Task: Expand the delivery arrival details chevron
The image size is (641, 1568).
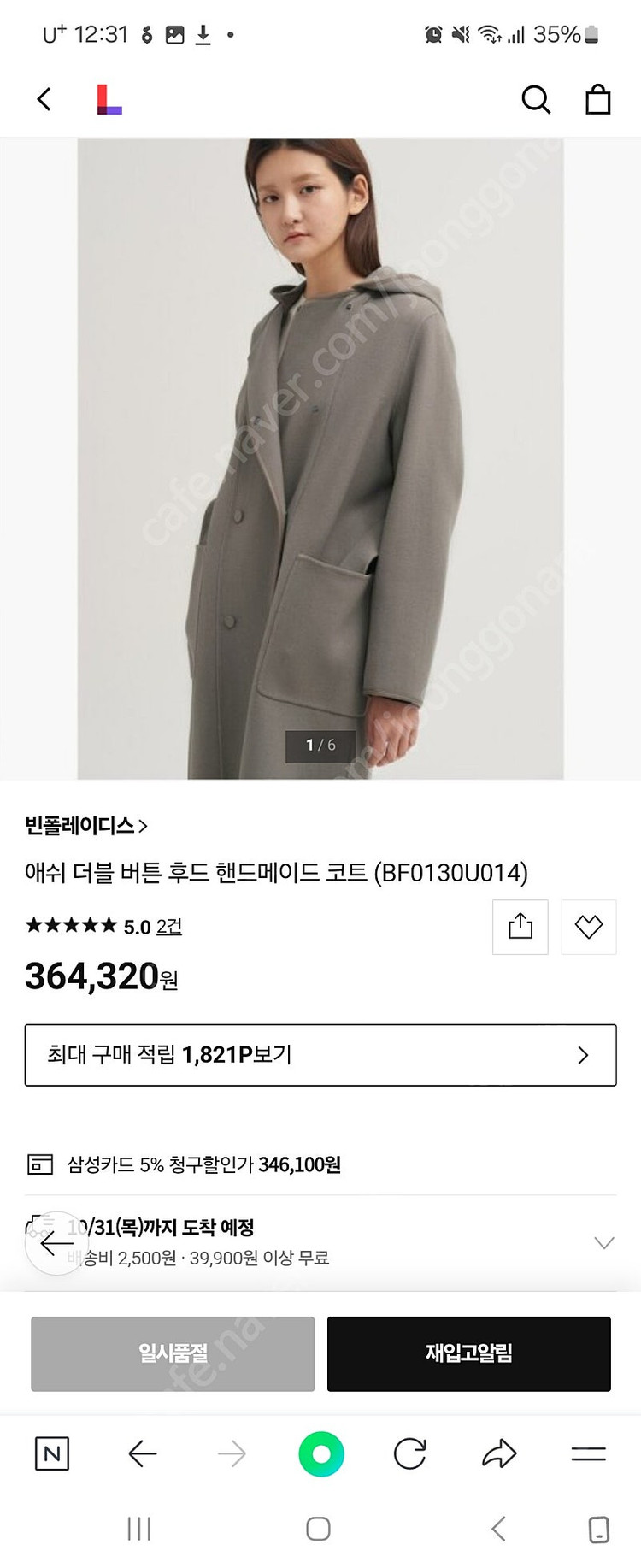Action: (x=603, y=1242)
